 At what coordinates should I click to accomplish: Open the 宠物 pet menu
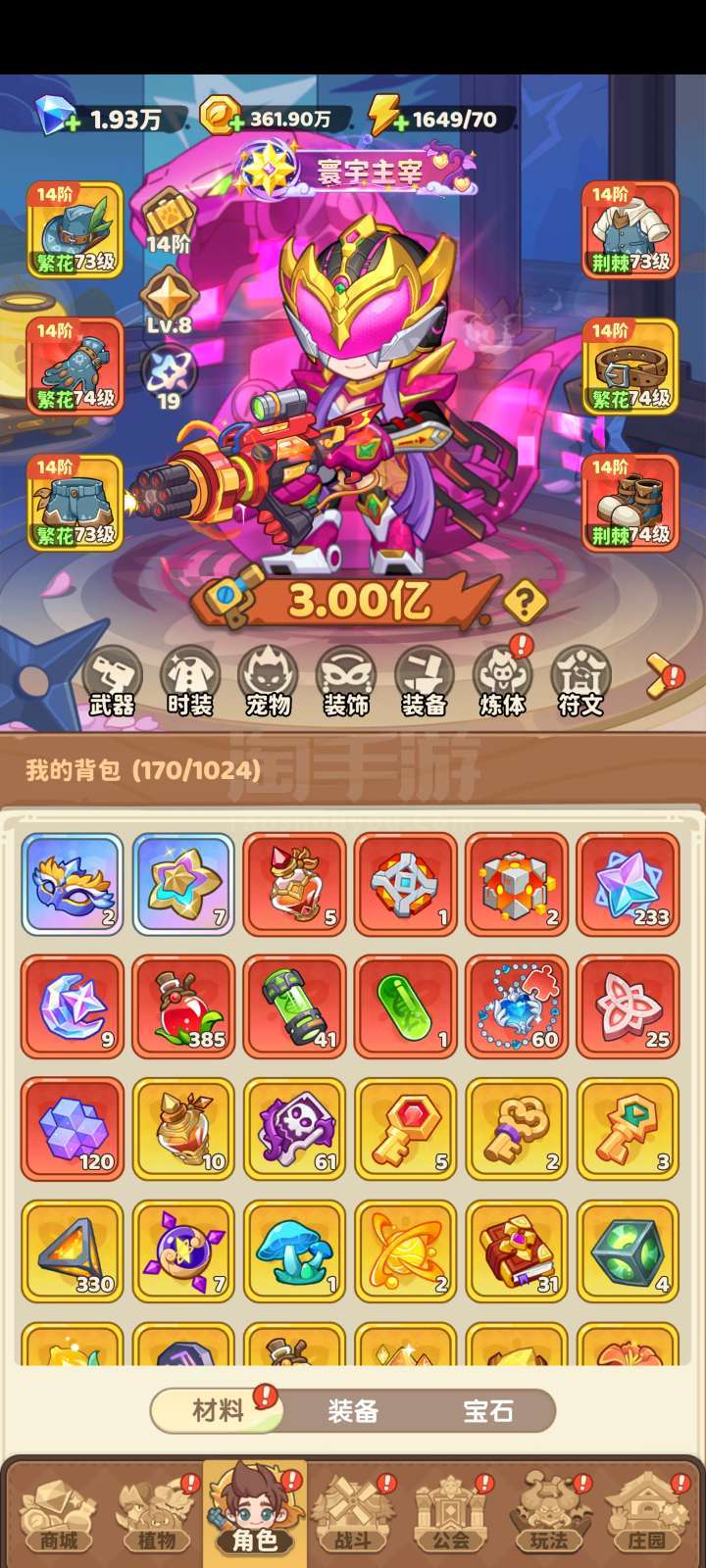(269, 682)
